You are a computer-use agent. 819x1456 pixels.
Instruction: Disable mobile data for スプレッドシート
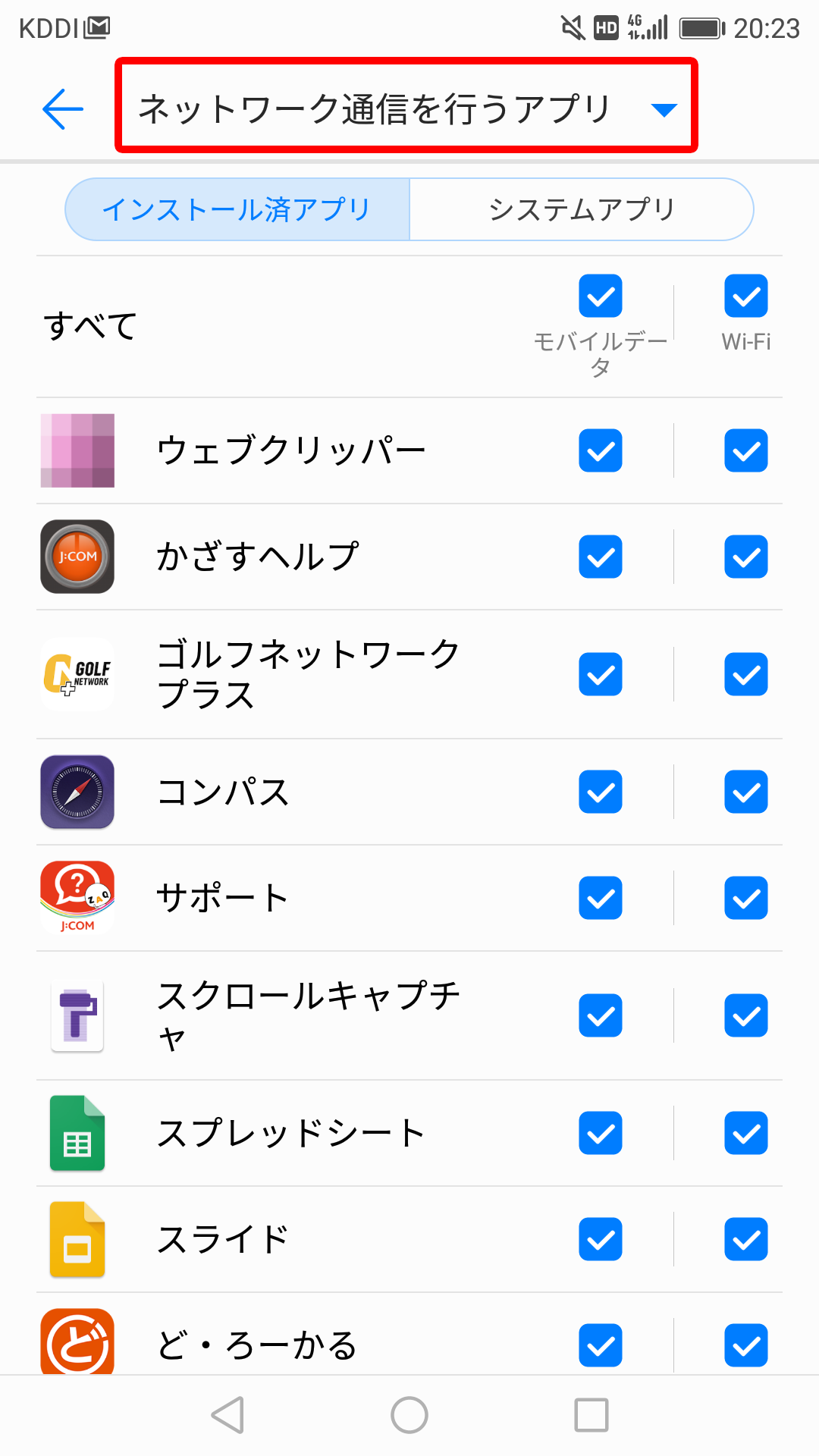coord(601,1133)
